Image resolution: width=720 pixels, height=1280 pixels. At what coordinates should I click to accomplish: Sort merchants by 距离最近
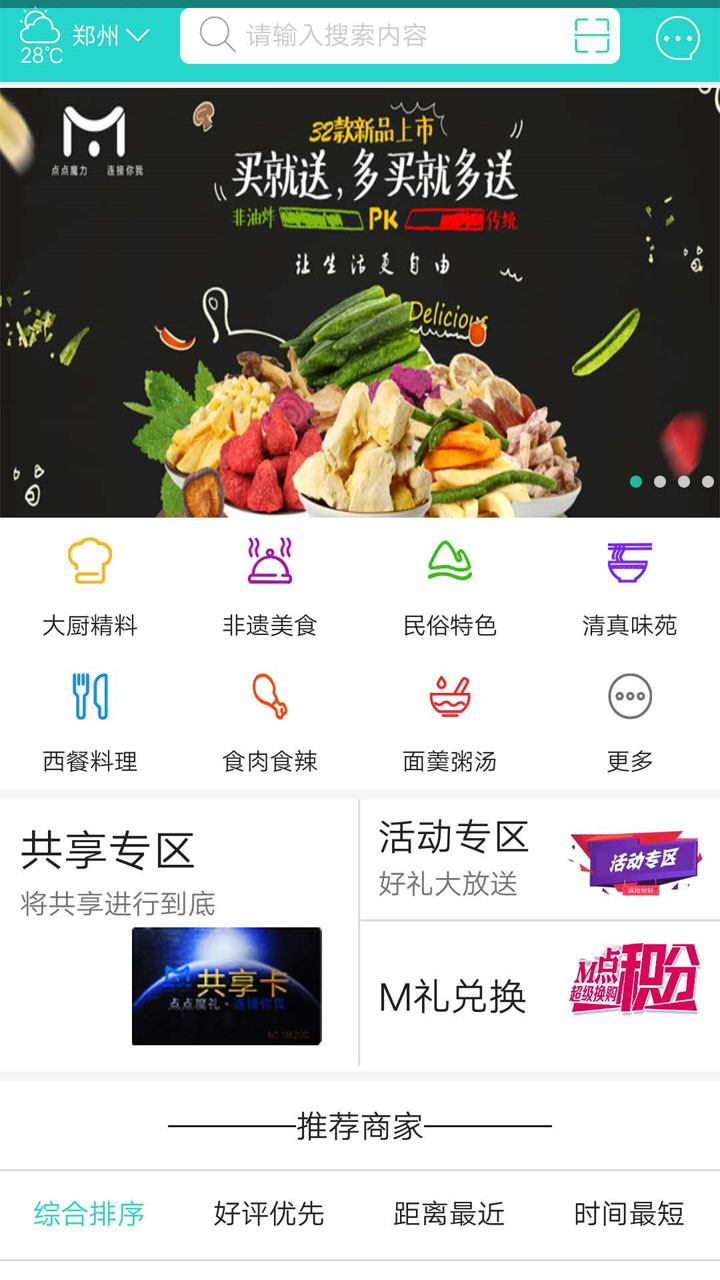pos(449,1214)
